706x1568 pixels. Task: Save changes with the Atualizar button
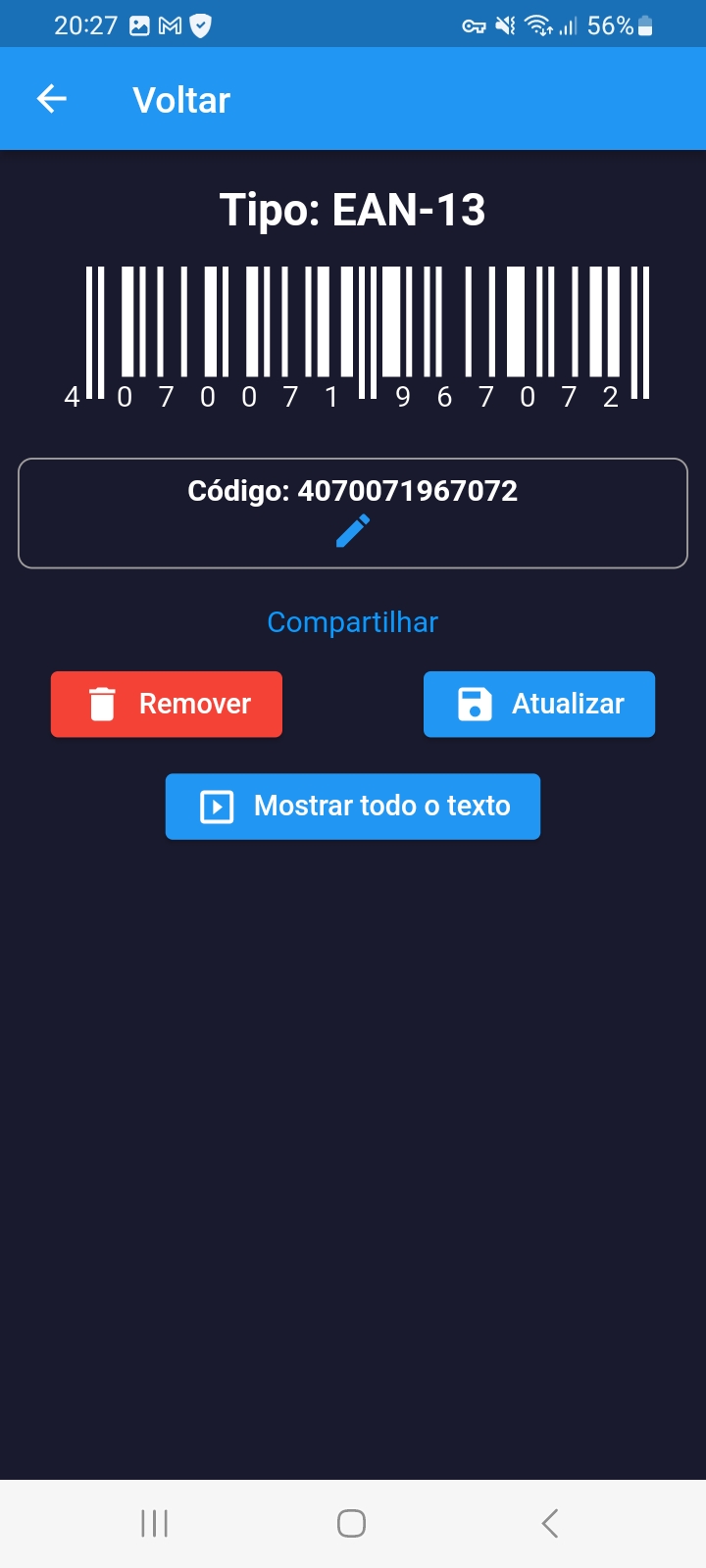[539, 704]
